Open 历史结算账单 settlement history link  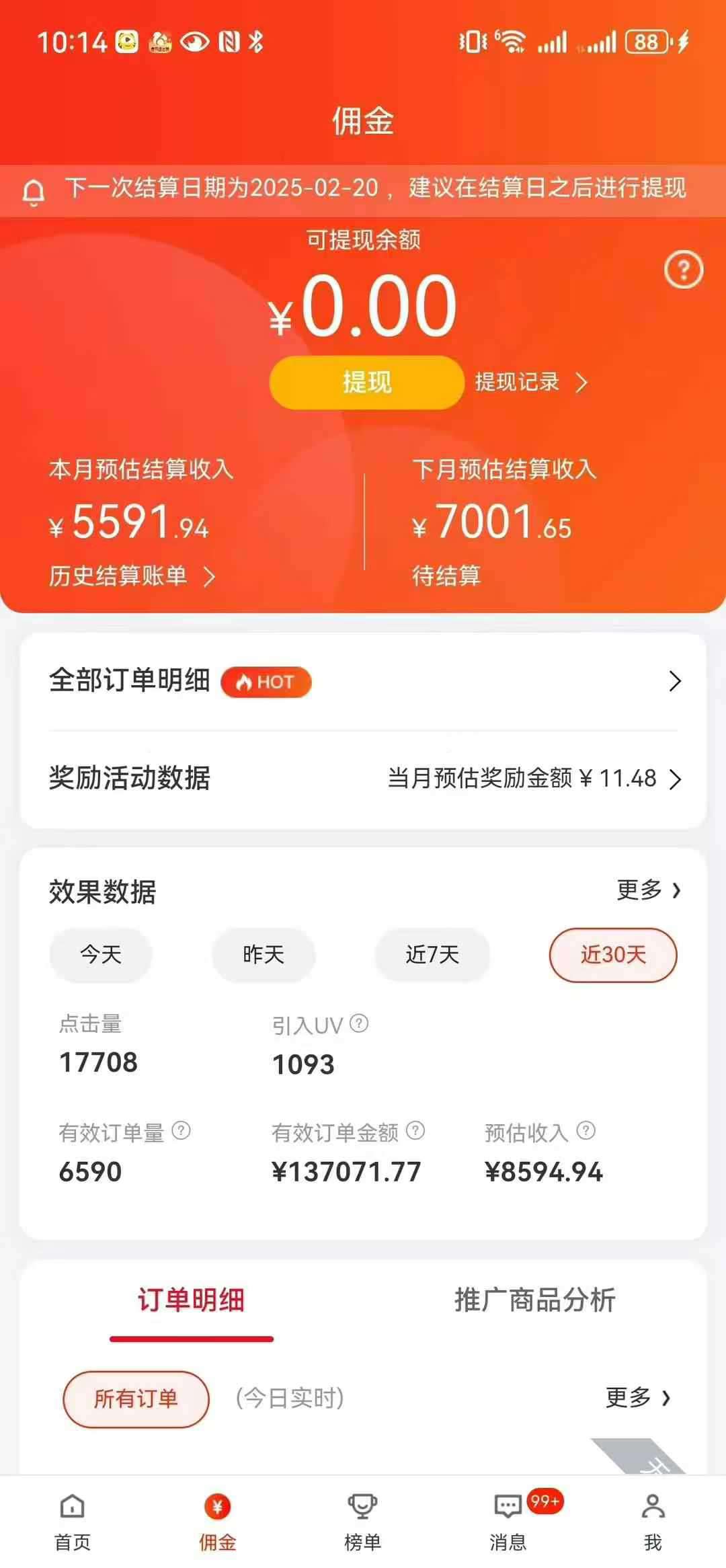pyautogui.click(x=131, y=576)
